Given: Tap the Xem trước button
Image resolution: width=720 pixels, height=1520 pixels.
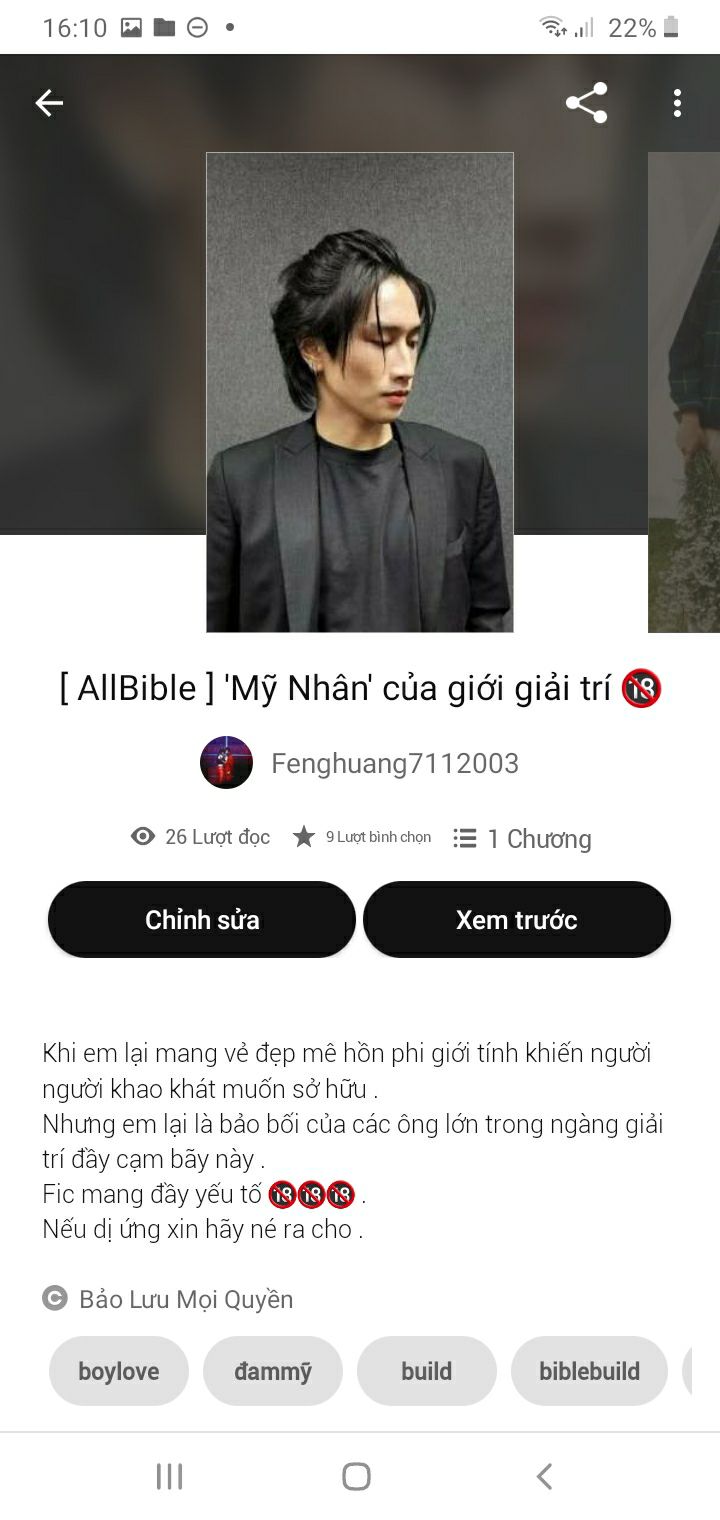Looking at the screenshot, I should click(x=516, y=920).
